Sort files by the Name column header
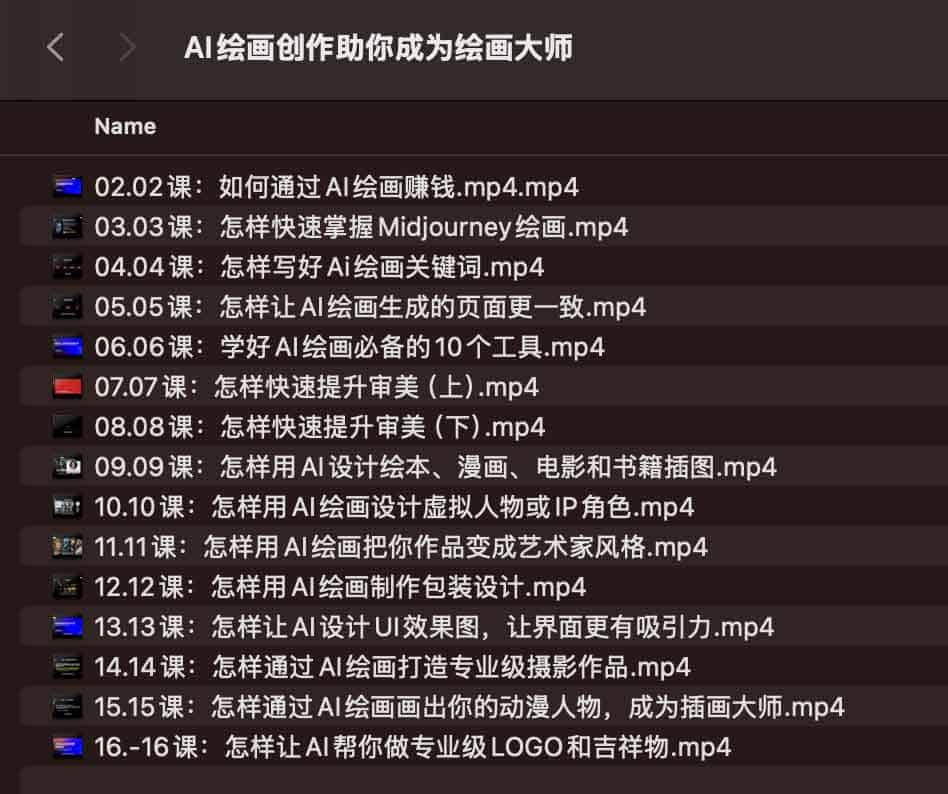 pyautogui.click(x=125, y=127)
